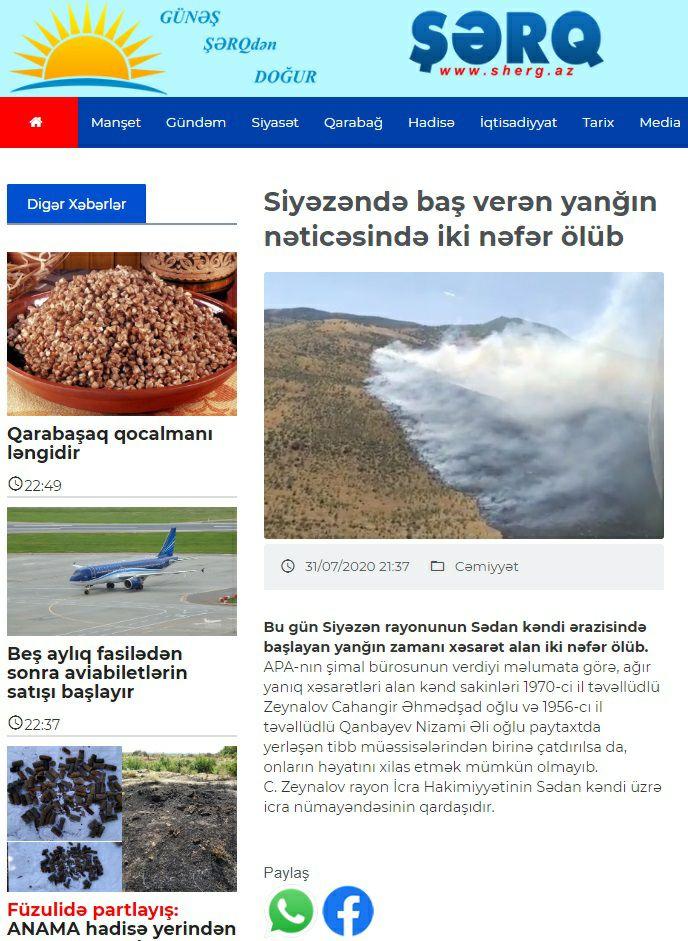Open the Tarix section

(598, 122)
